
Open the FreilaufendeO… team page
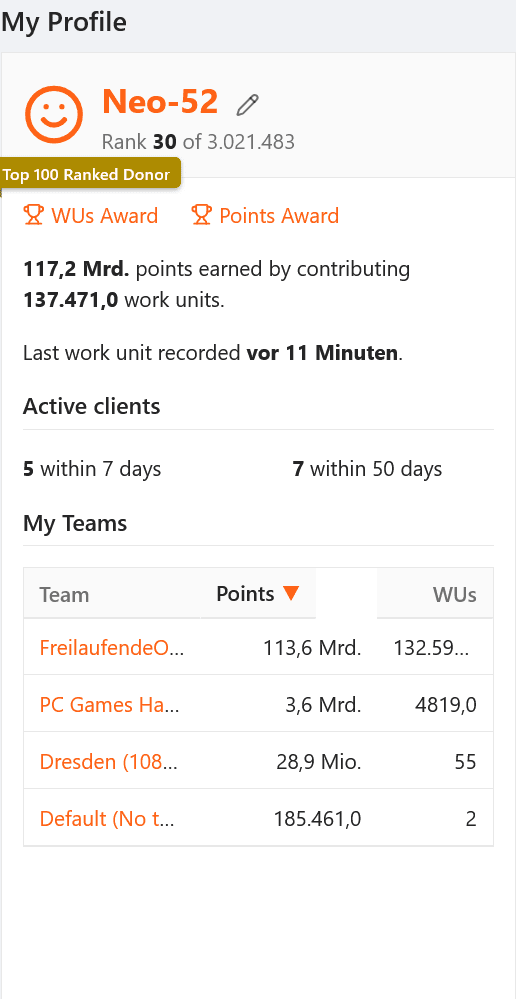pos(111,647)
